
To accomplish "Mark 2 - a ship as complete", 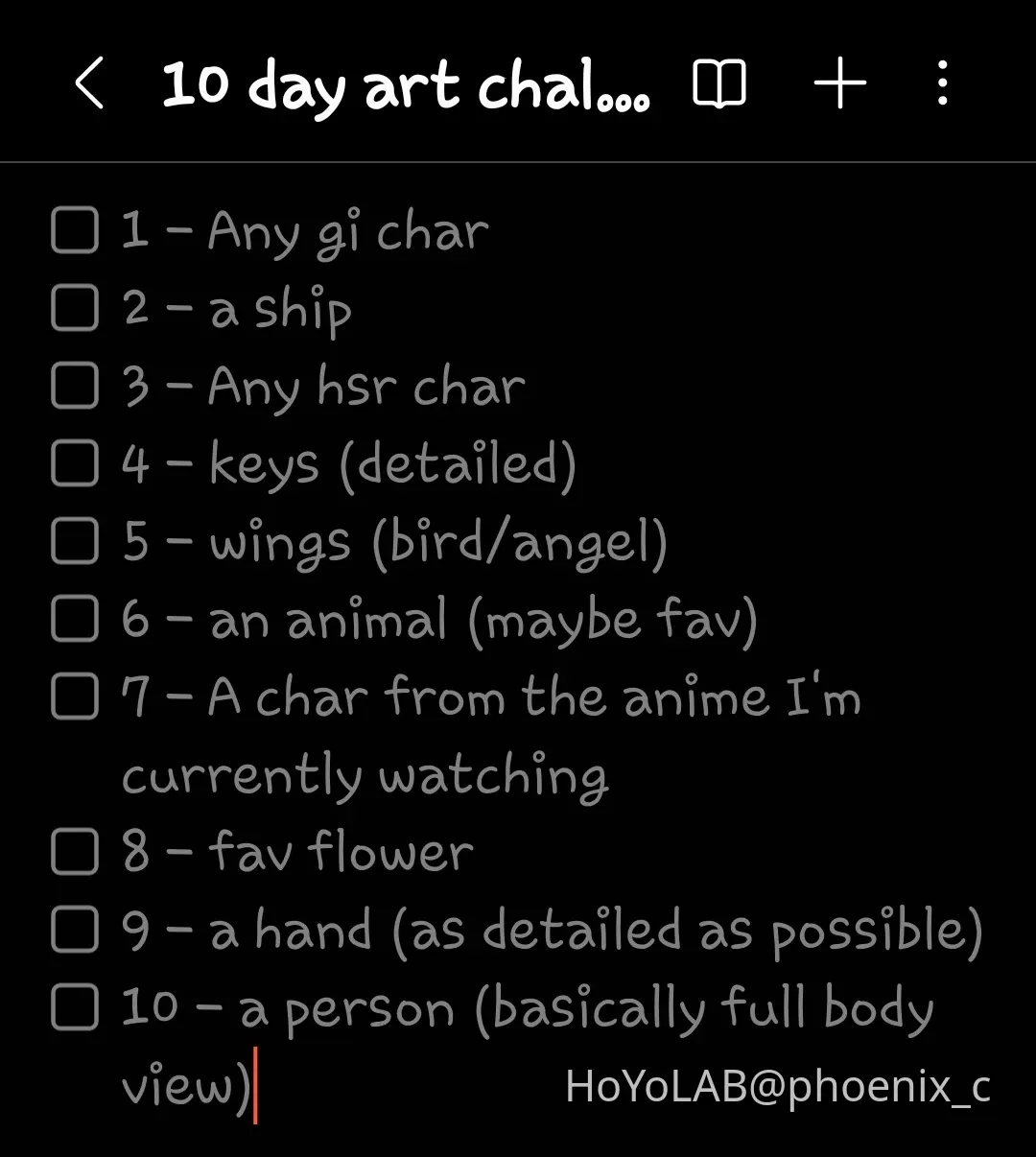I will click(74, 309).
